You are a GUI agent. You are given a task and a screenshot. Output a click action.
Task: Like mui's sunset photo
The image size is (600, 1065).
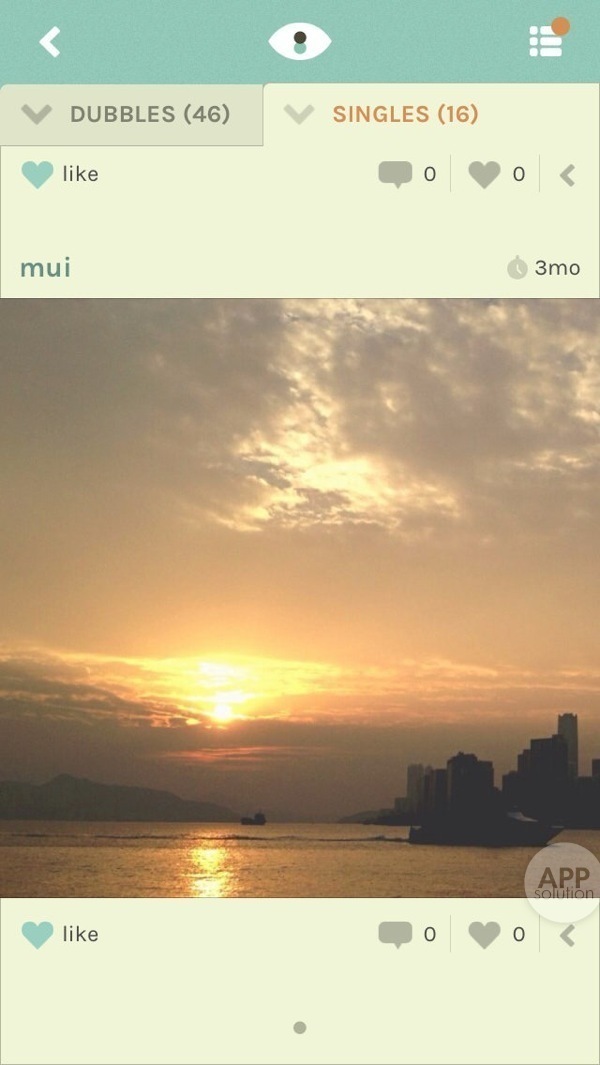(x=60, y=934)
